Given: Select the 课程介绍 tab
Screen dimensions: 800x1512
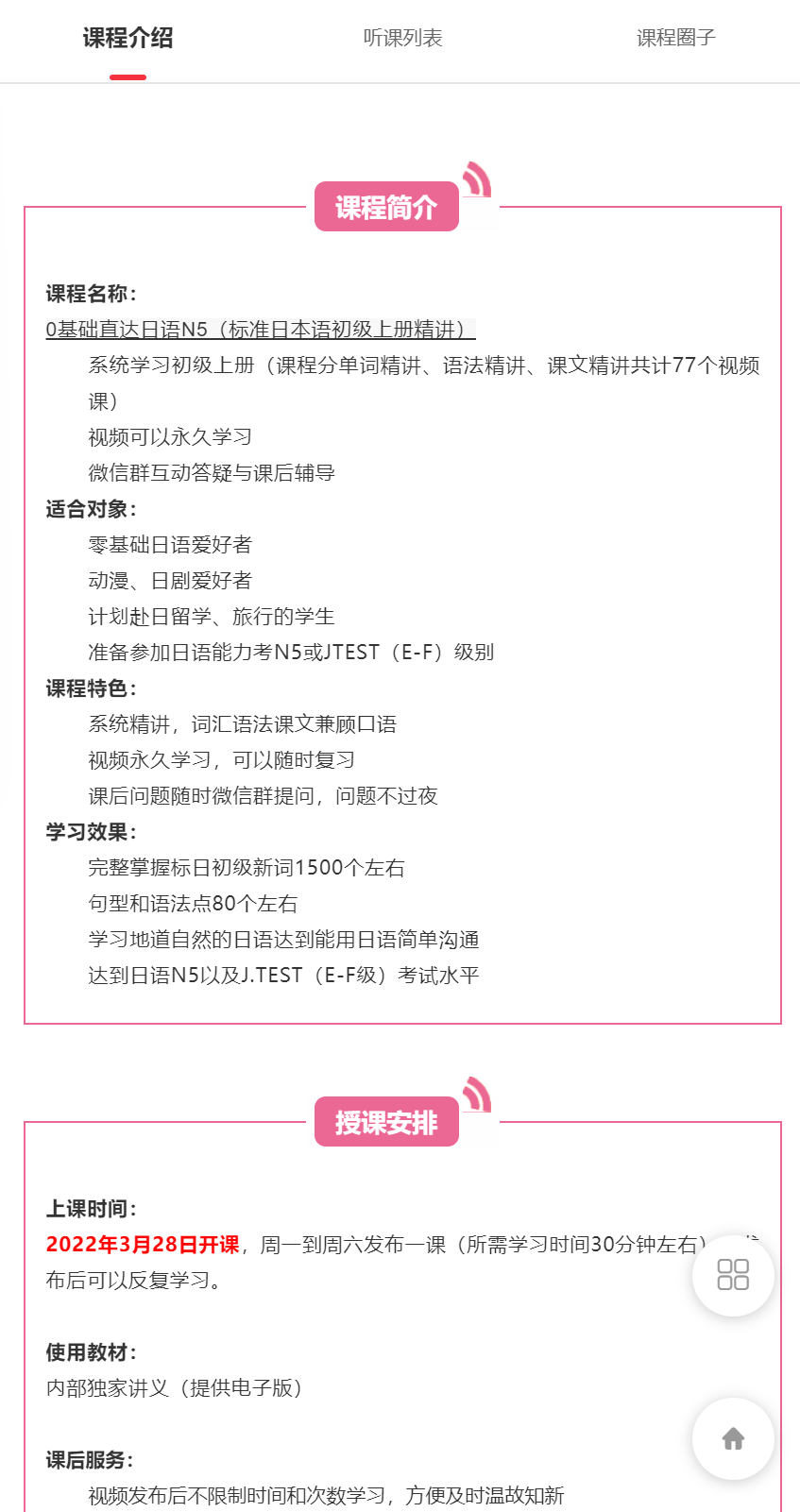Looking at the screenshot, I should [x=128, y=38].
